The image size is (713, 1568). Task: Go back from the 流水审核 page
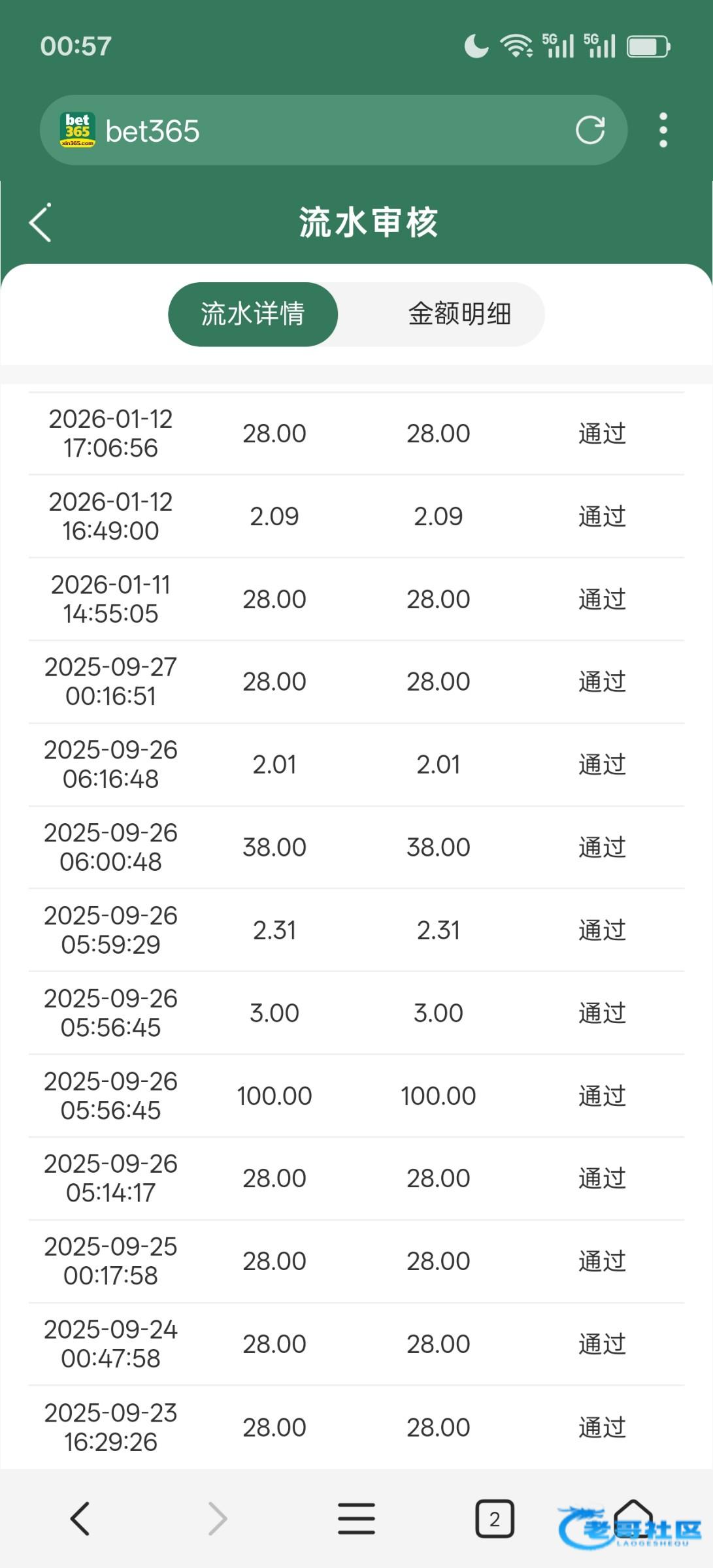(x=41, y=223)
